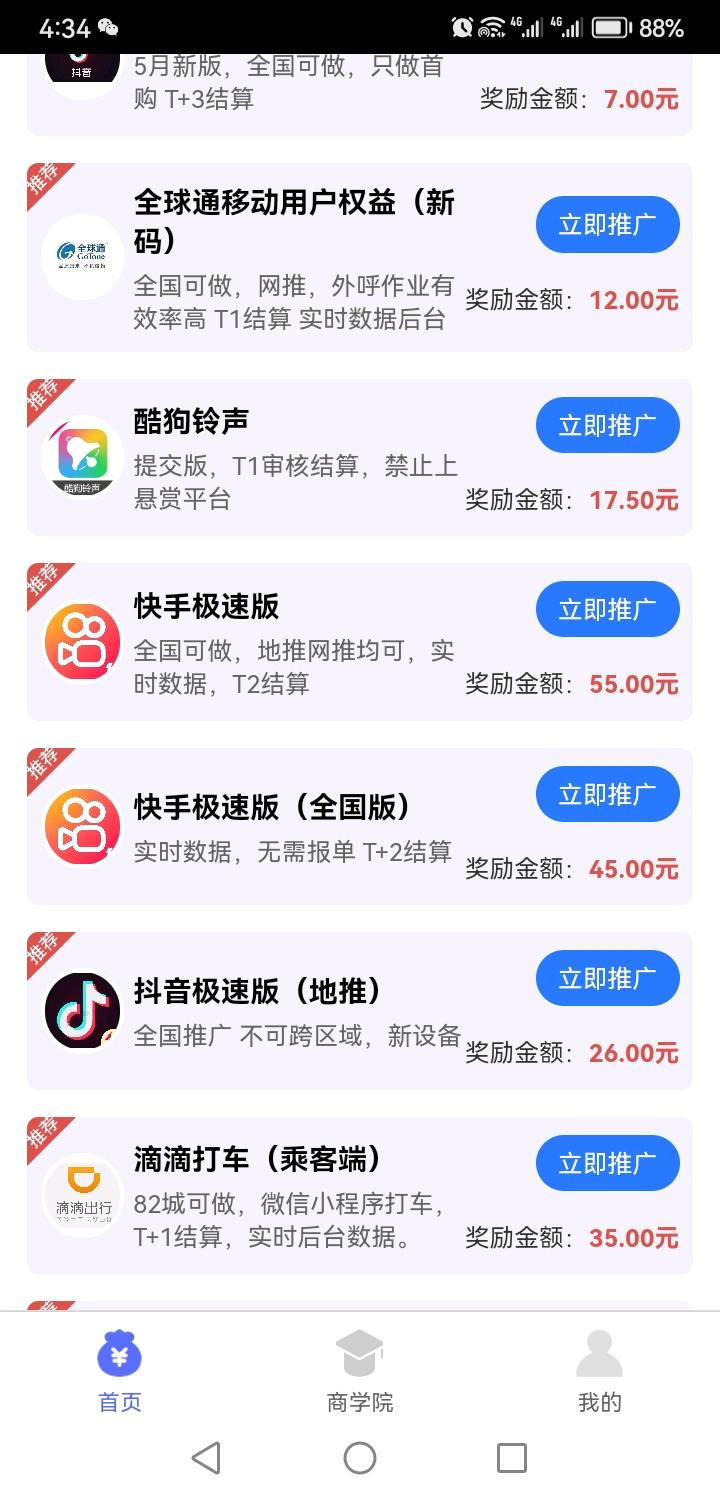Promote 酷狗铃声 with 立即推广 button

[607, 425]
